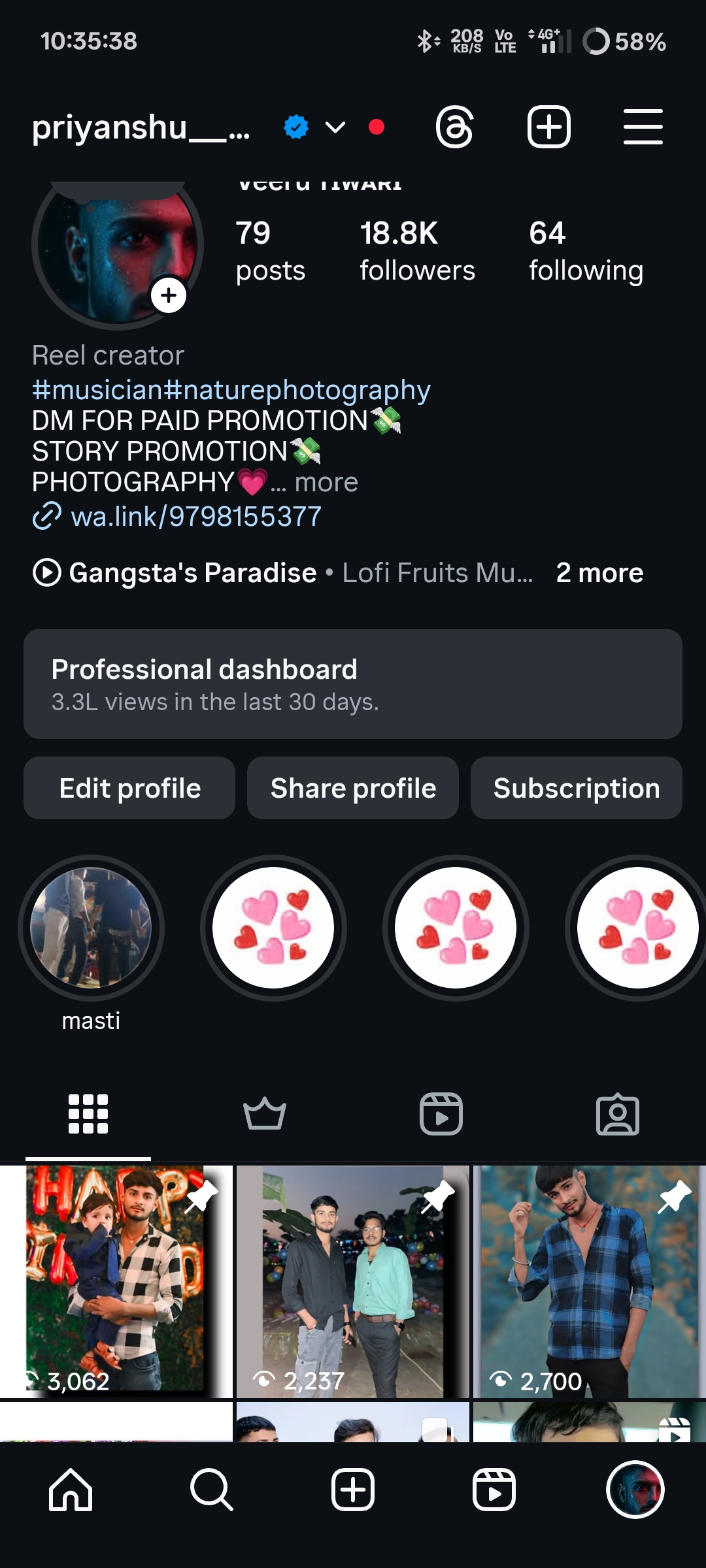Expand the bio with more
The height and width of the screenshot is (1568, 706).
point(326,483)
